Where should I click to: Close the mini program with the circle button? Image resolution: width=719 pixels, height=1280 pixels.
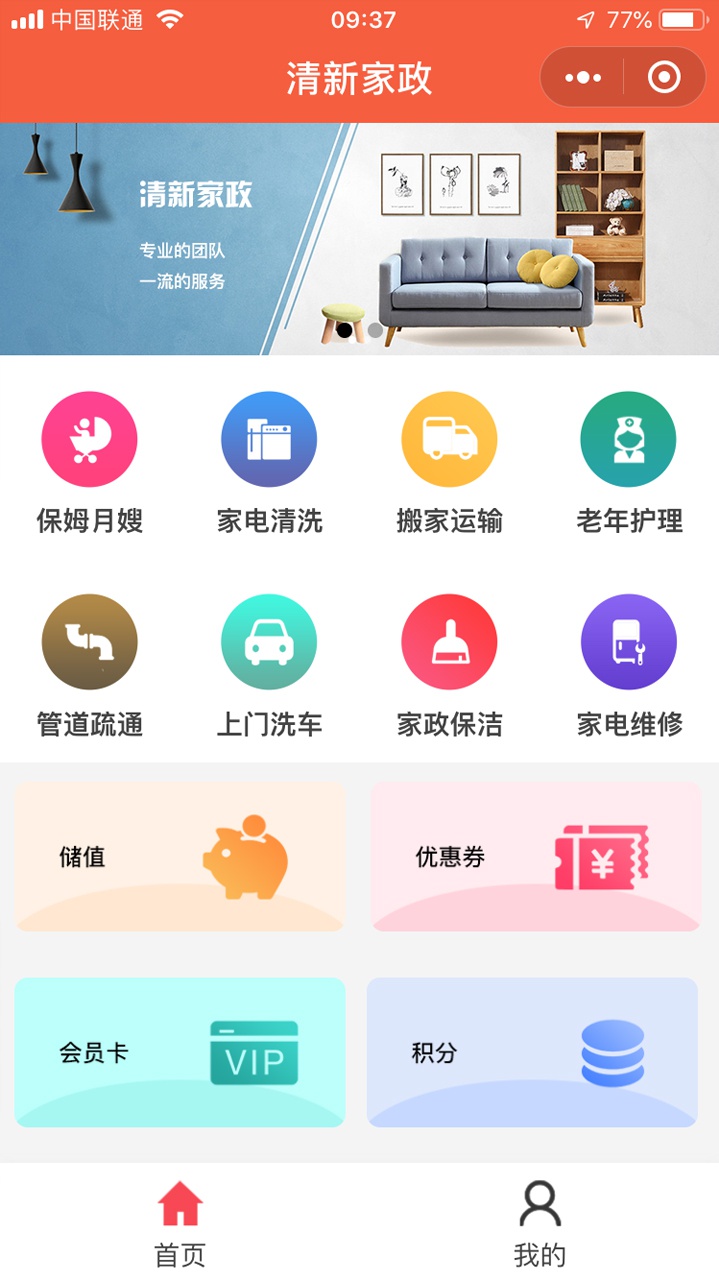click(x=664, y=78)
